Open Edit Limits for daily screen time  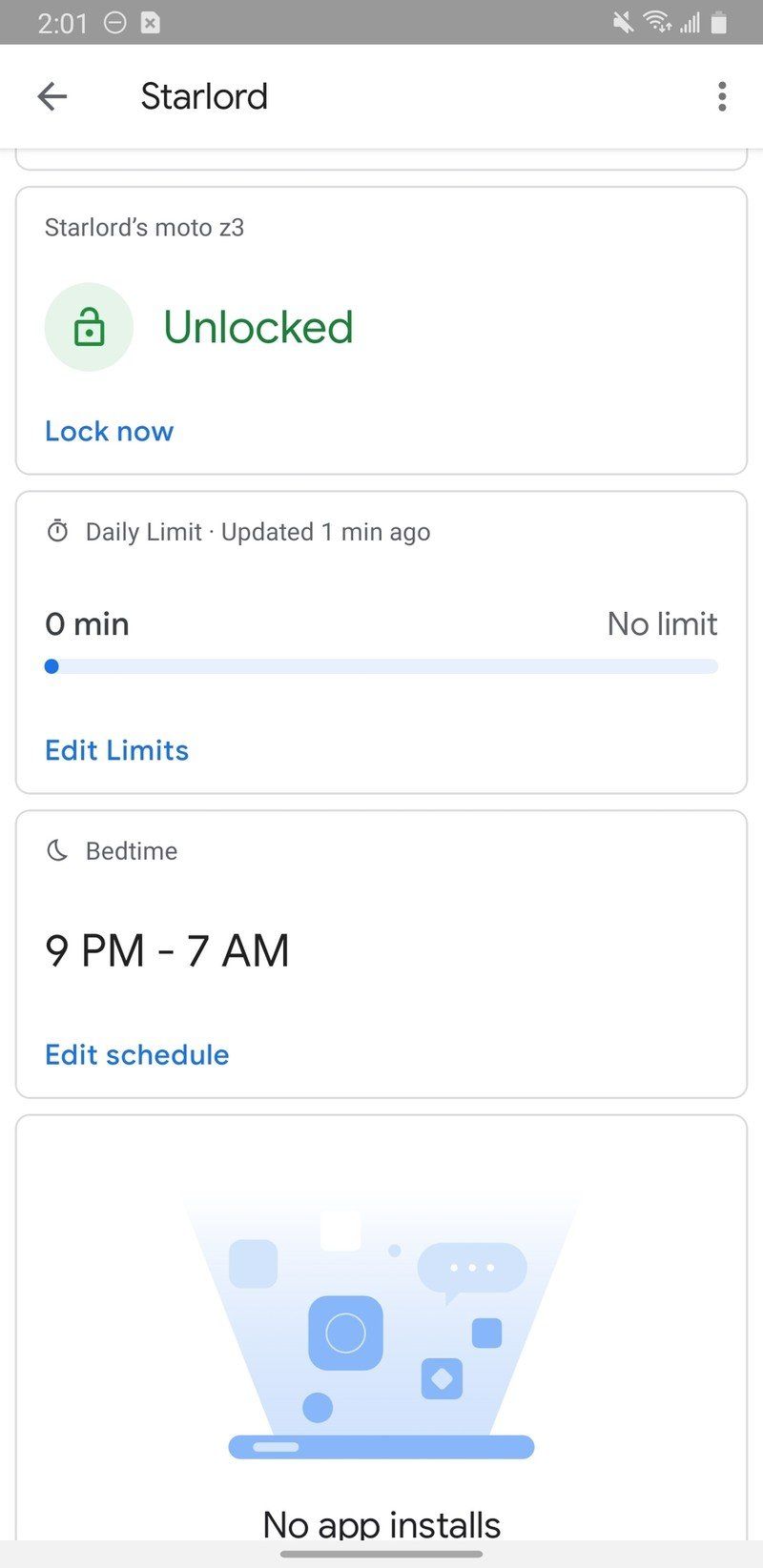(x=116, y=750)
